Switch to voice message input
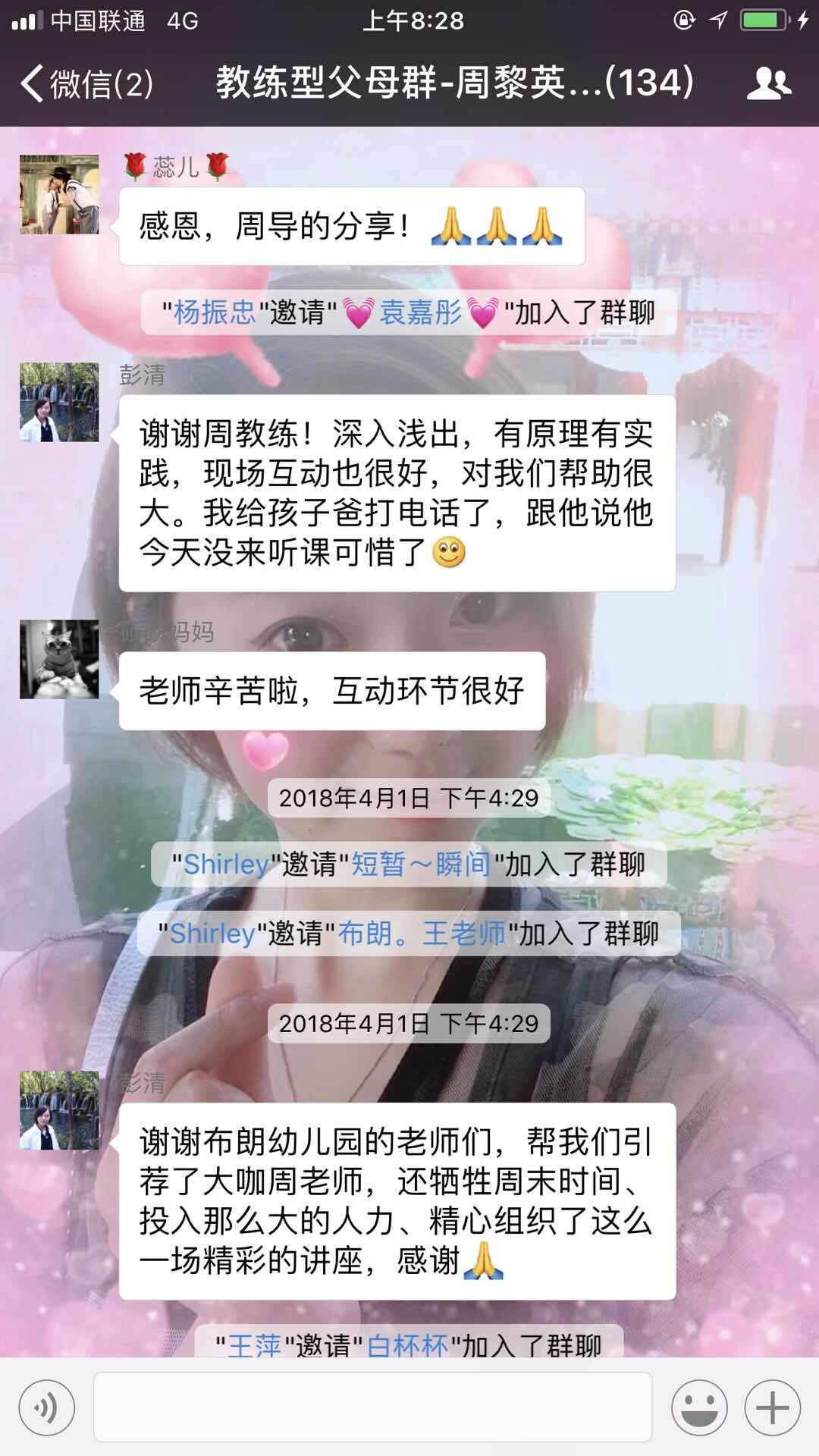The height and width of the screenshot is (1456, 819). [x=46, y=1407]
